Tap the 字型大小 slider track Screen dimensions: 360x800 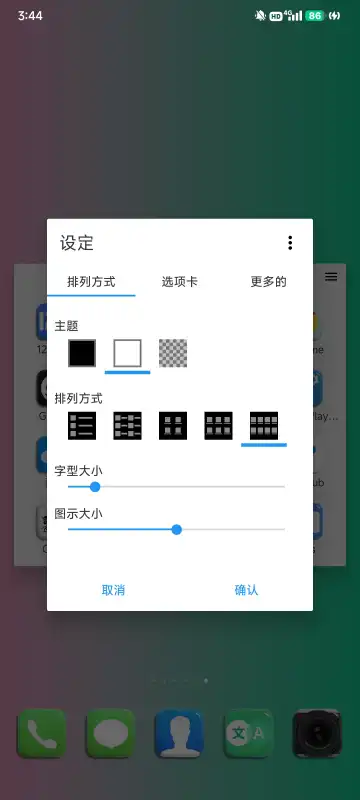tap(176, 487)
